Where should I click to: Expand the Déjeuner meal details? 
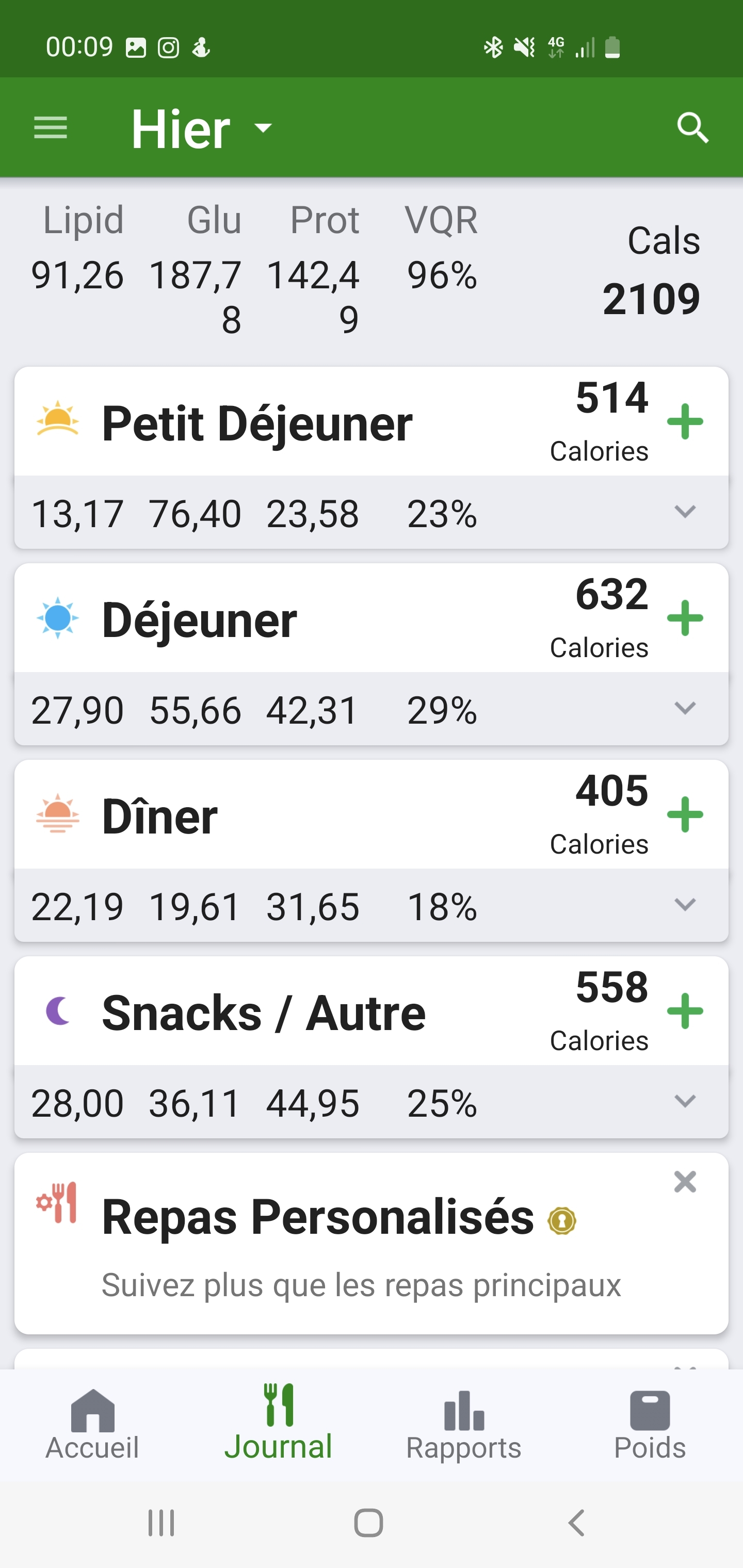685,709
